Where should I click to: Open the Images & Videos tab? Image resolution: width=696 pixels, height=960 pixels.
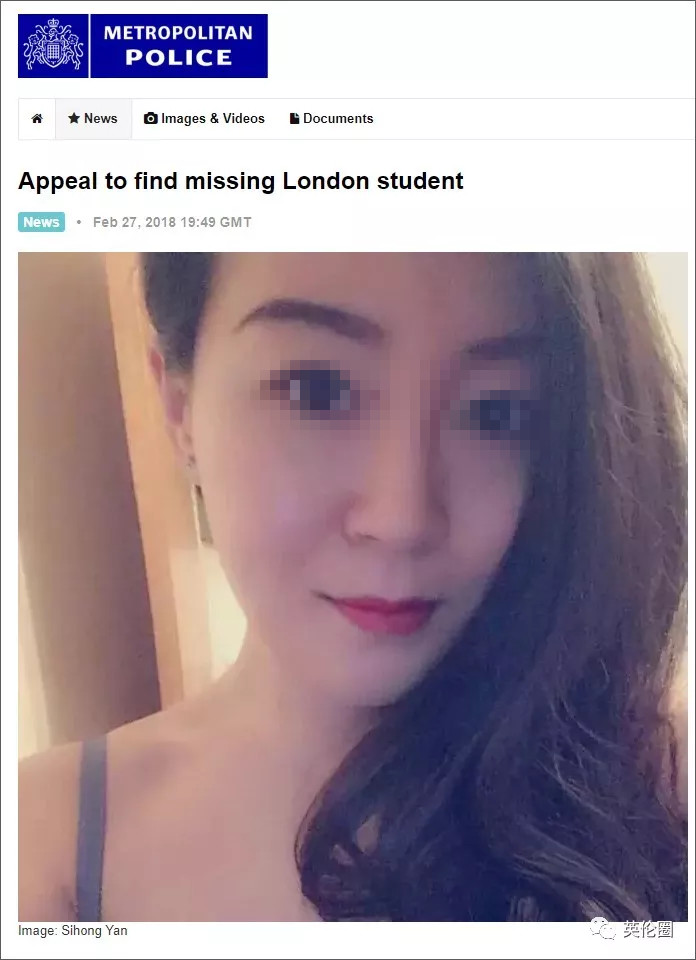[x=204, y=119]
